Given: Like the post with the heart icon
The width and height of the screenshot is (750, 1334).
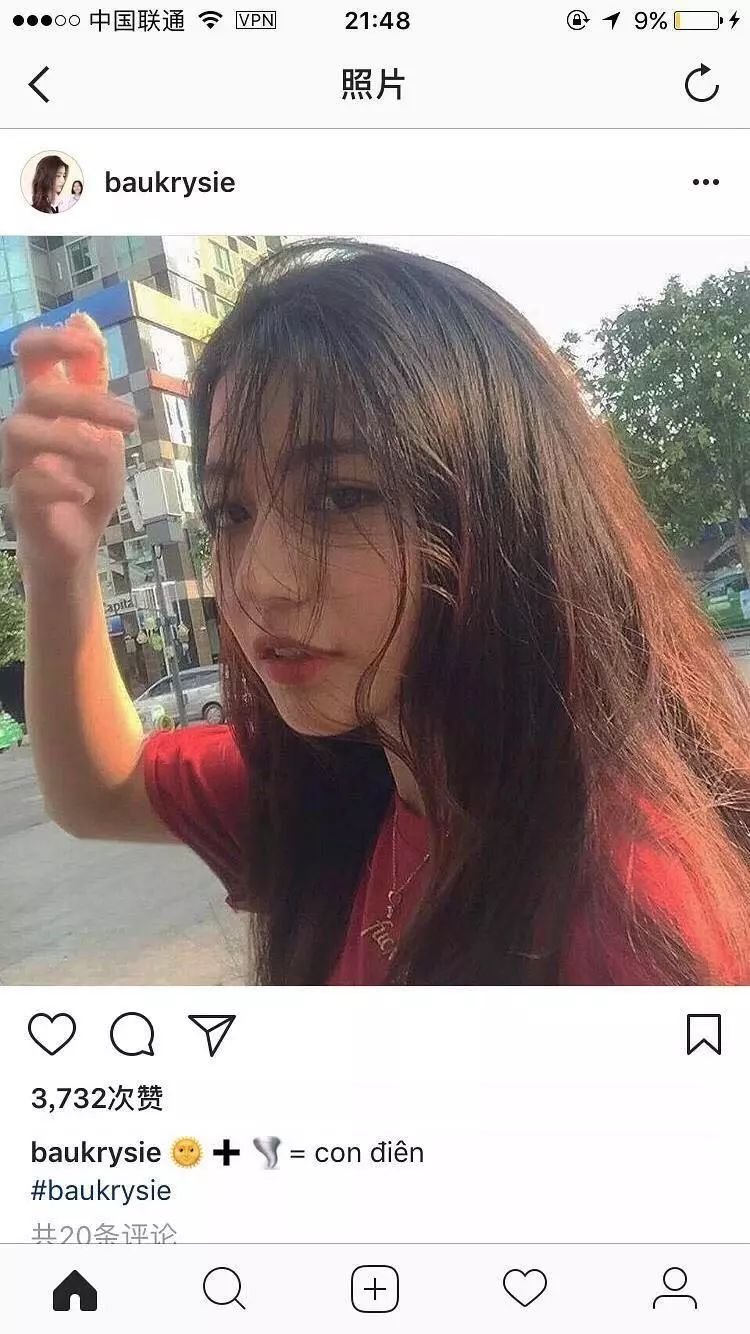Looking at the screenshot, I should 52,1034.
